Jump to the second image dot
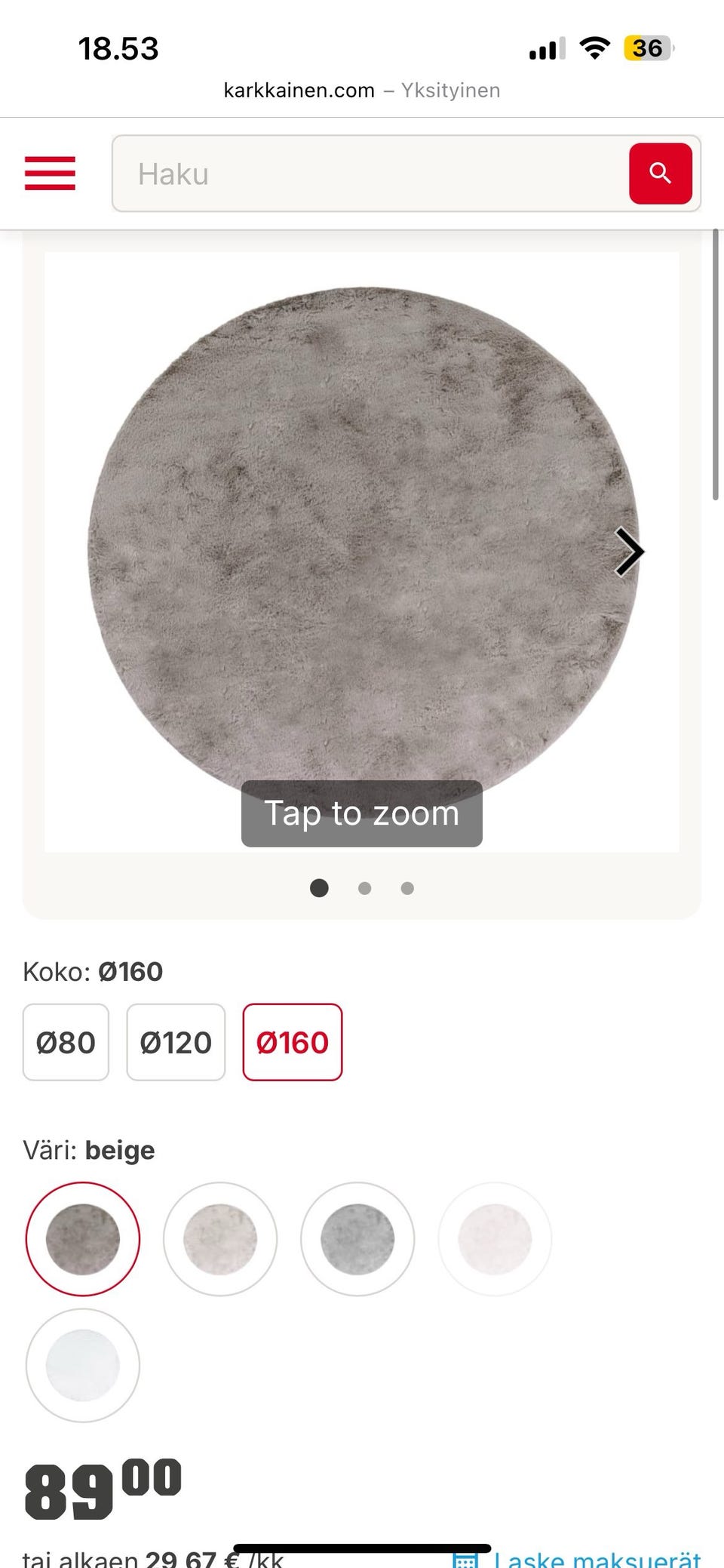Screen dimensions: 724x1568 click(364, 888)
